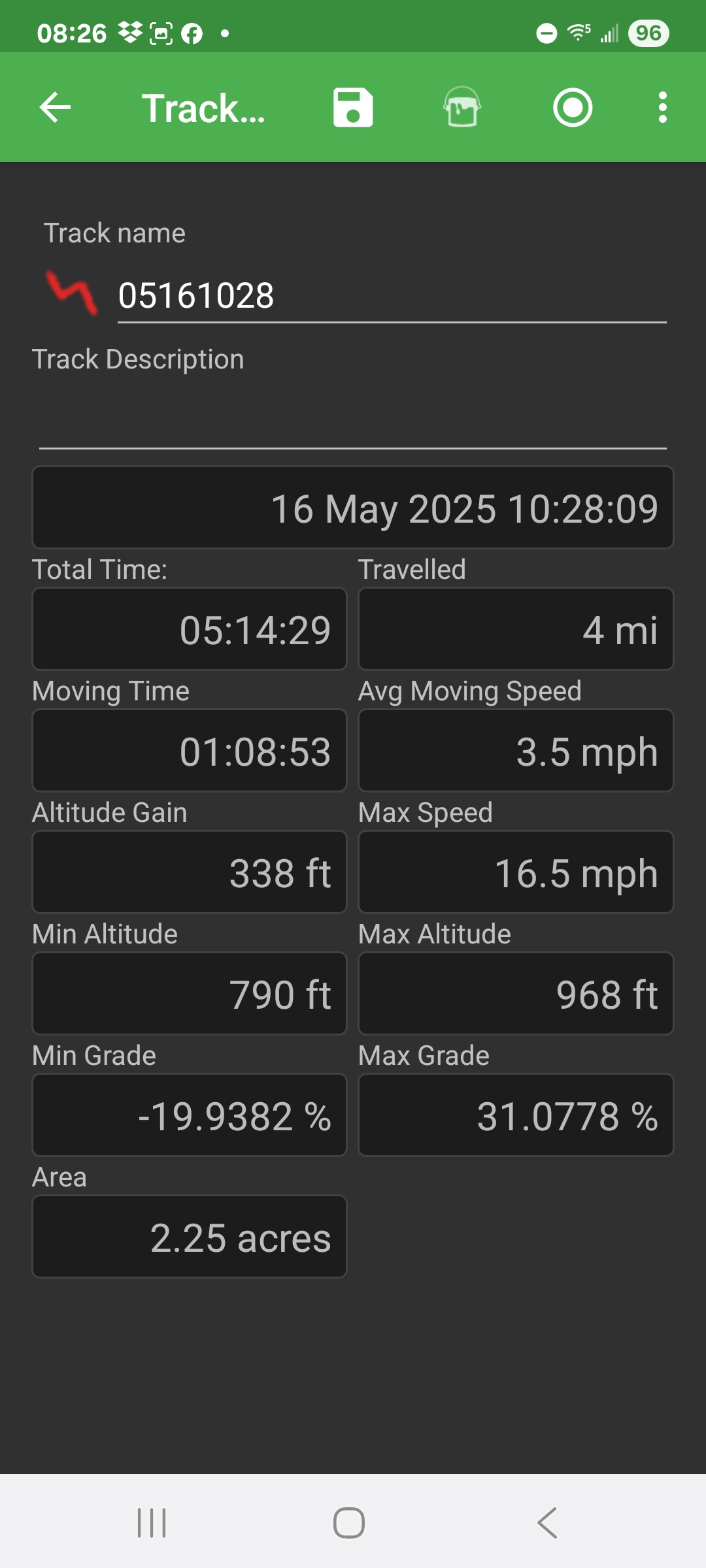The width and height of the screenshot is (706, 1568).
Task: Go back using the toolbar arrow
Action: 55,108
